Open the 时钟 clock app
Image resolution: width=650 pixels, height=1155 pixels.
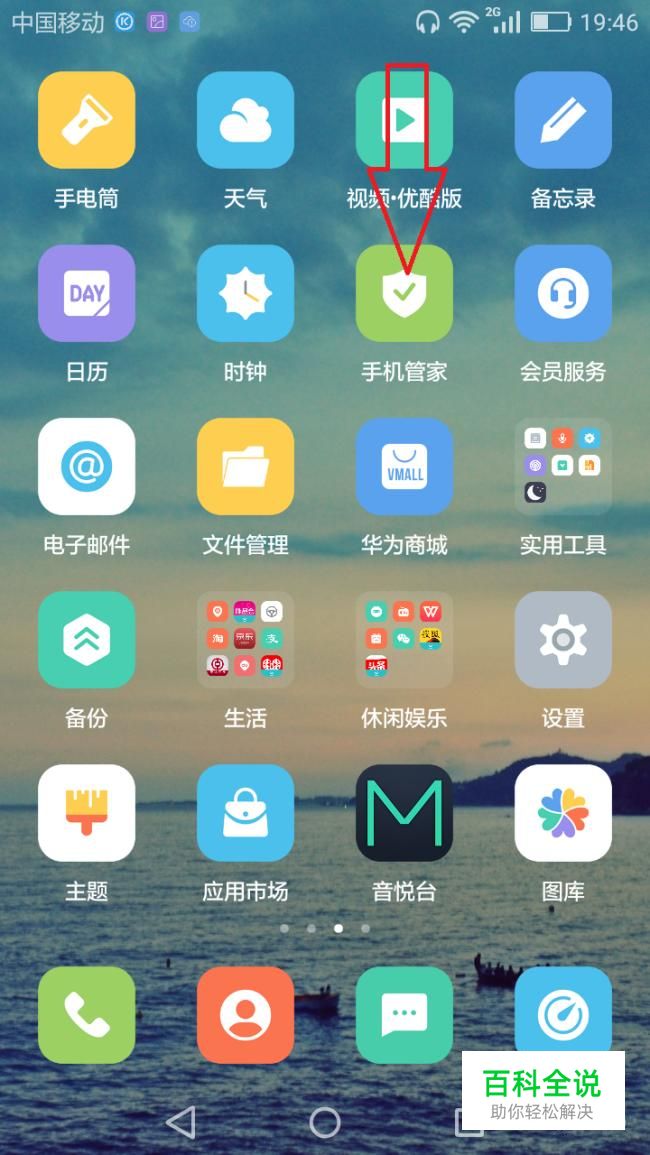coord(245,293)
